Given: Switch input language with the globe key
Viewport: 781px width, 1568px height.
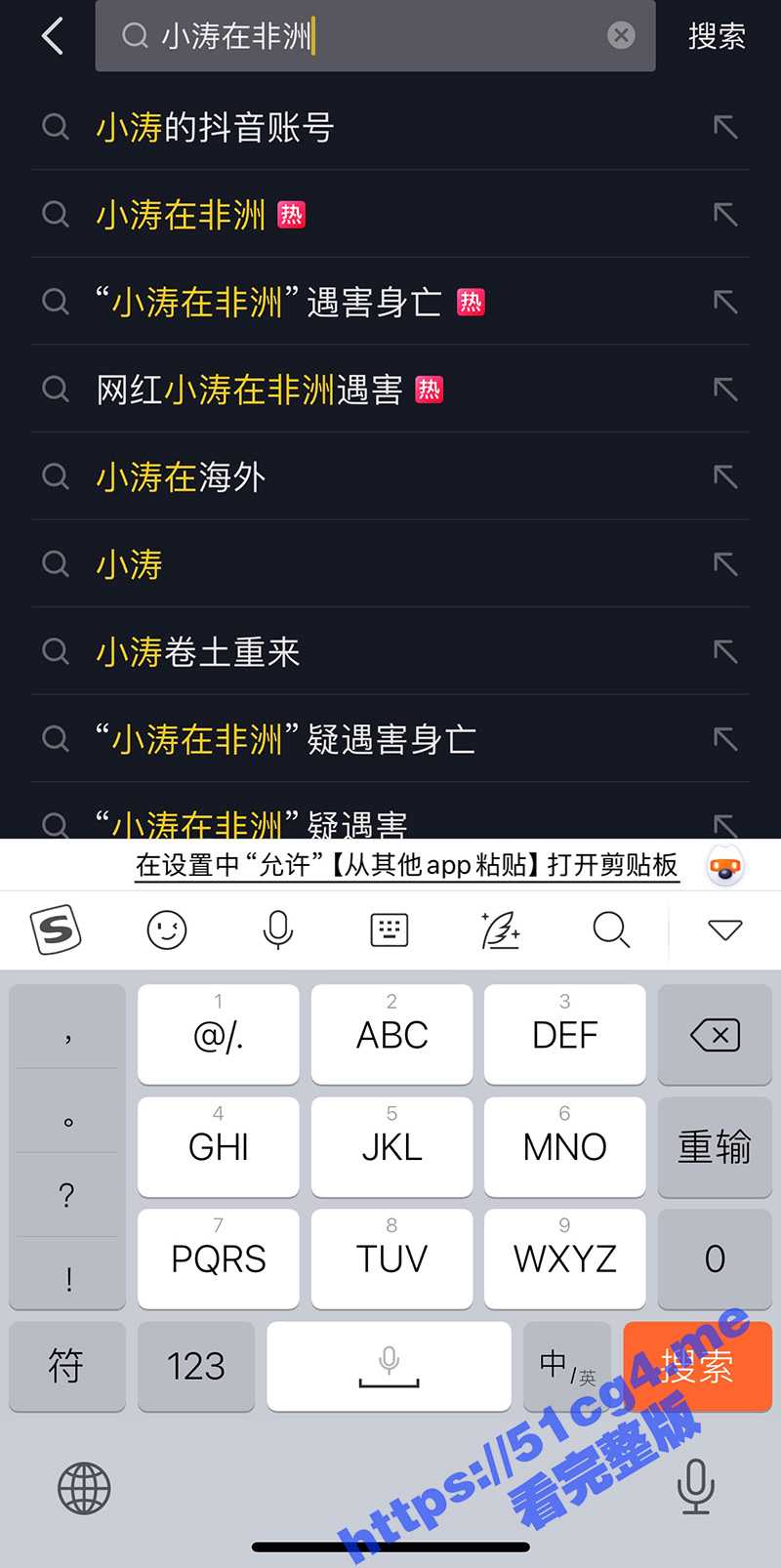Looking at the screenshot, I should pyautogui.click(x=85, y=1488).
